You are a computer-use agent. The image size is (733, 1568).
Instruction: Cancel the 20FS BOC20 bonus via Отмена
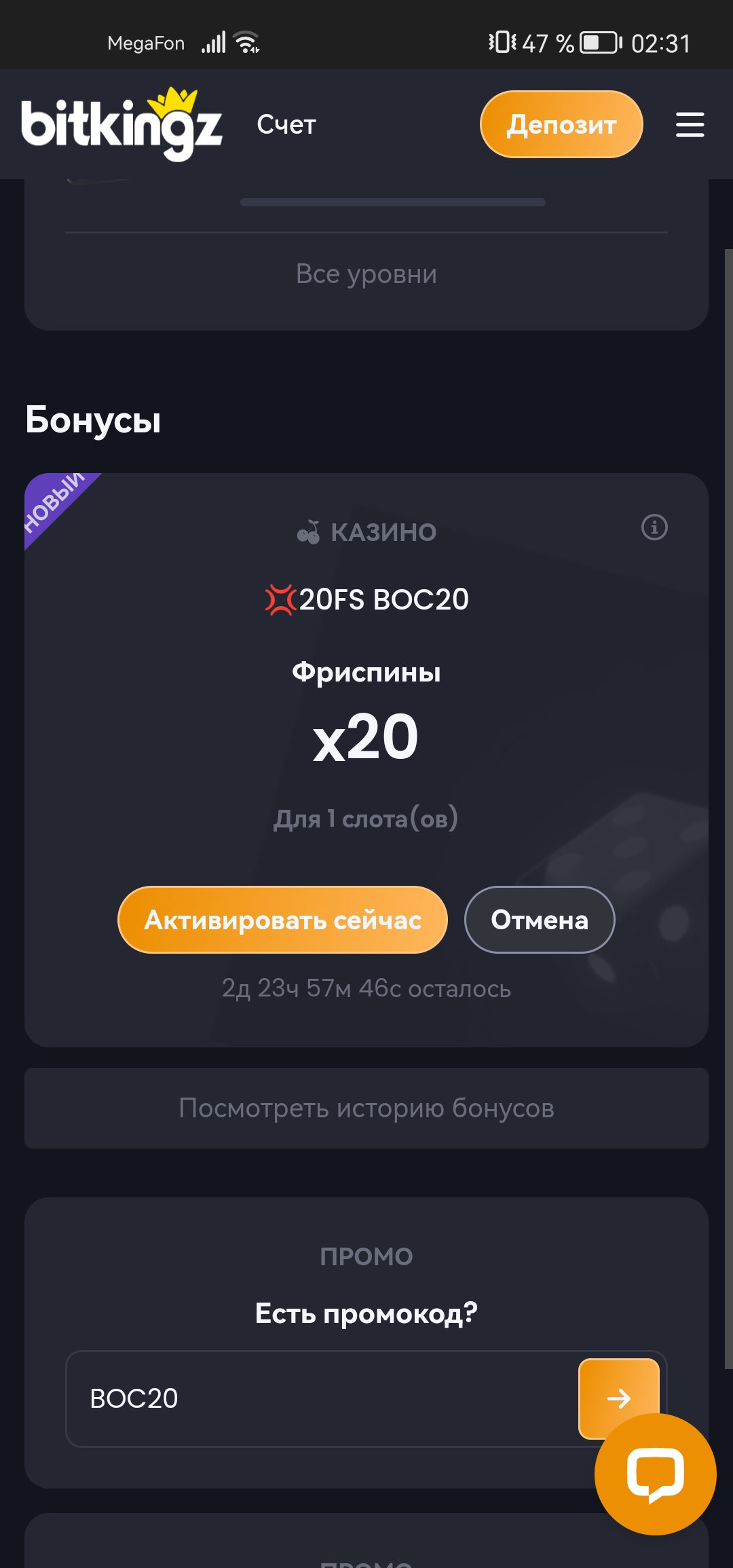(540, 920)
